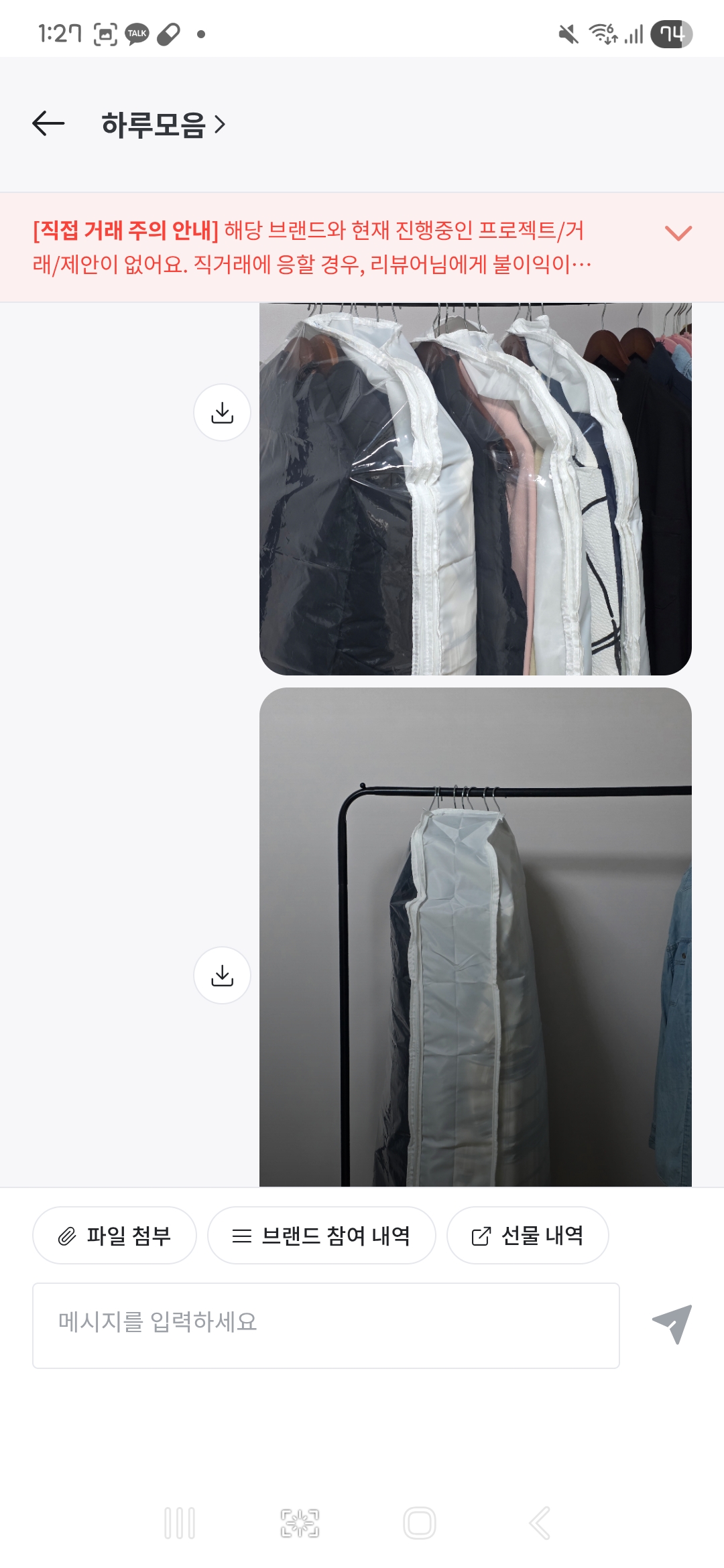Expand the 직접 거래 주의 안내 notice
Screen dimensions: 724x1568
[x=678, y=233]
